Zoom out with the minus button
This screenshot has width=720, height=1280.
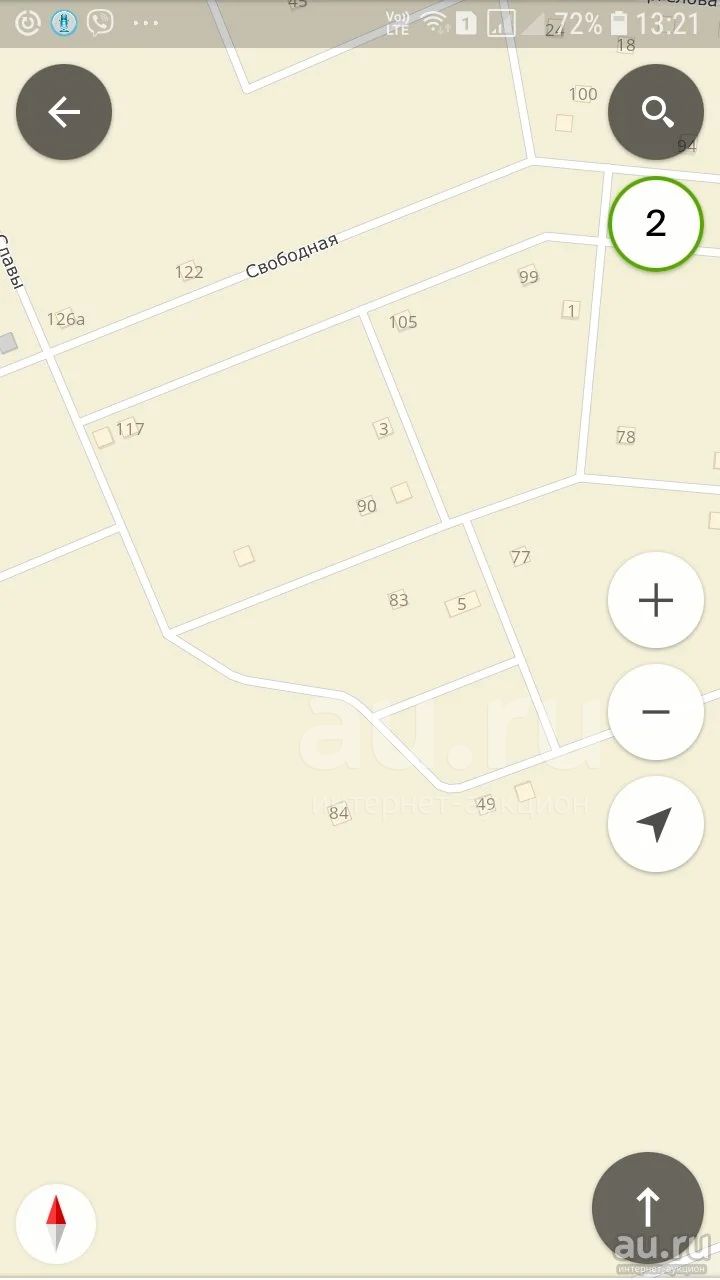656,712
